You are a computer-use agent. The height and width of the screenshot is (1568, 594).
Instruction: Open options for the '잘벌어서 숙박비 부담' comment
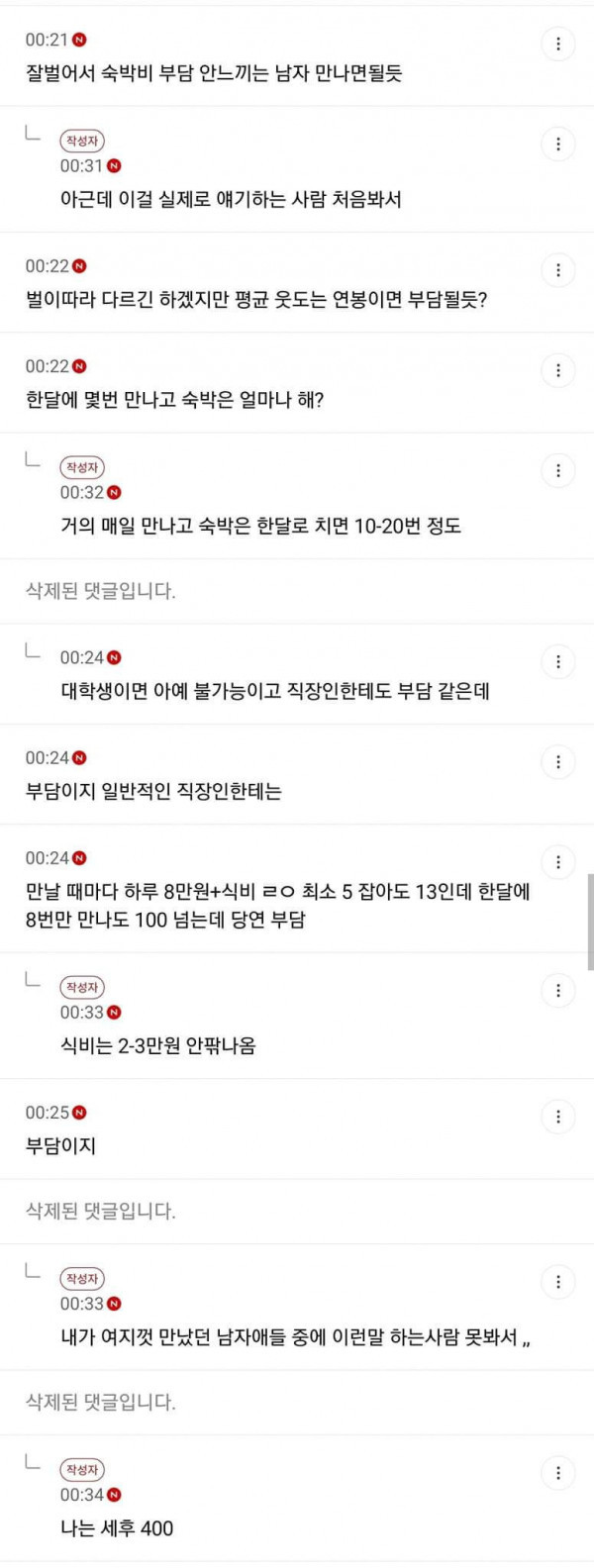tap(558, 44)
